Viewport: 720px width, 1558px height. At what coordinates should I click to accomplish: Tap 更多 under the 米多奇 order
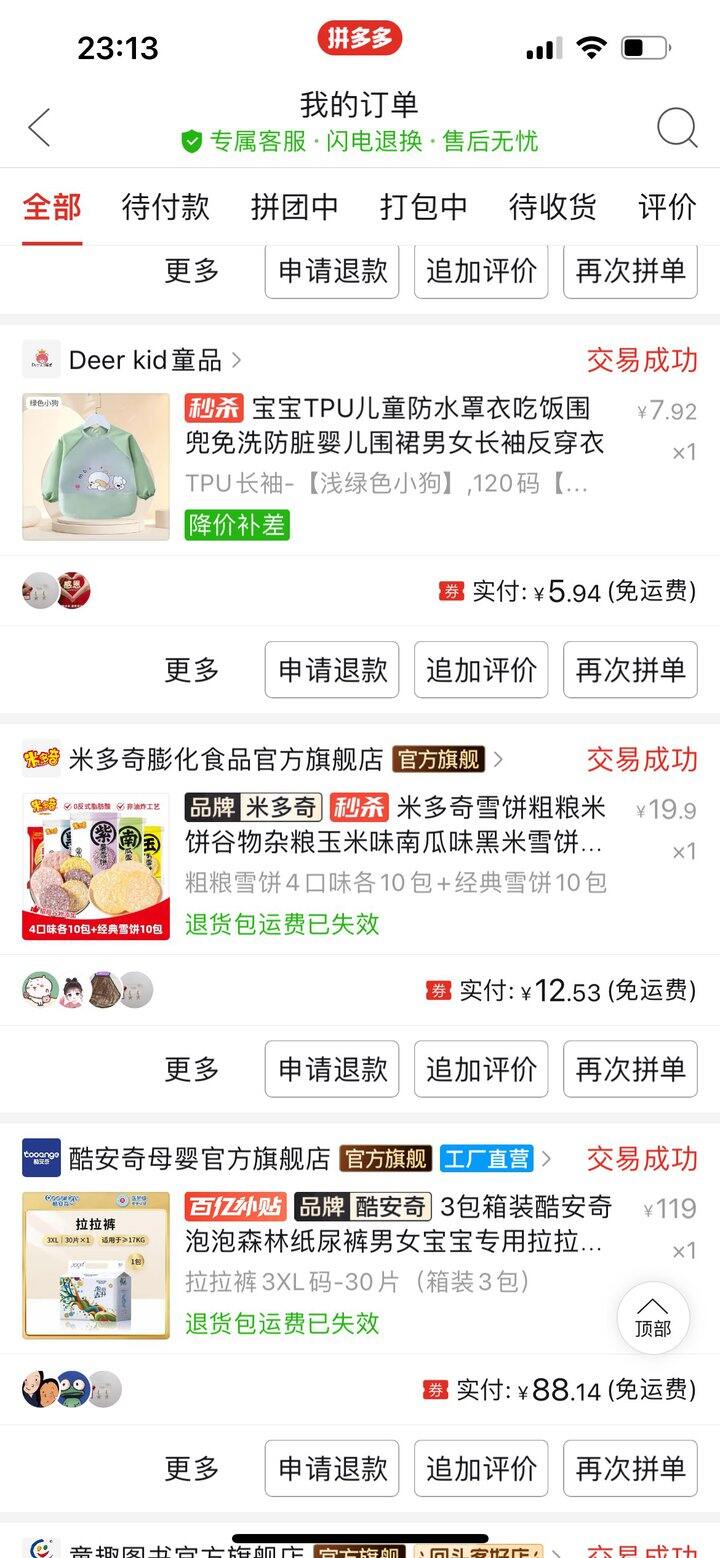click(191, 1069)
